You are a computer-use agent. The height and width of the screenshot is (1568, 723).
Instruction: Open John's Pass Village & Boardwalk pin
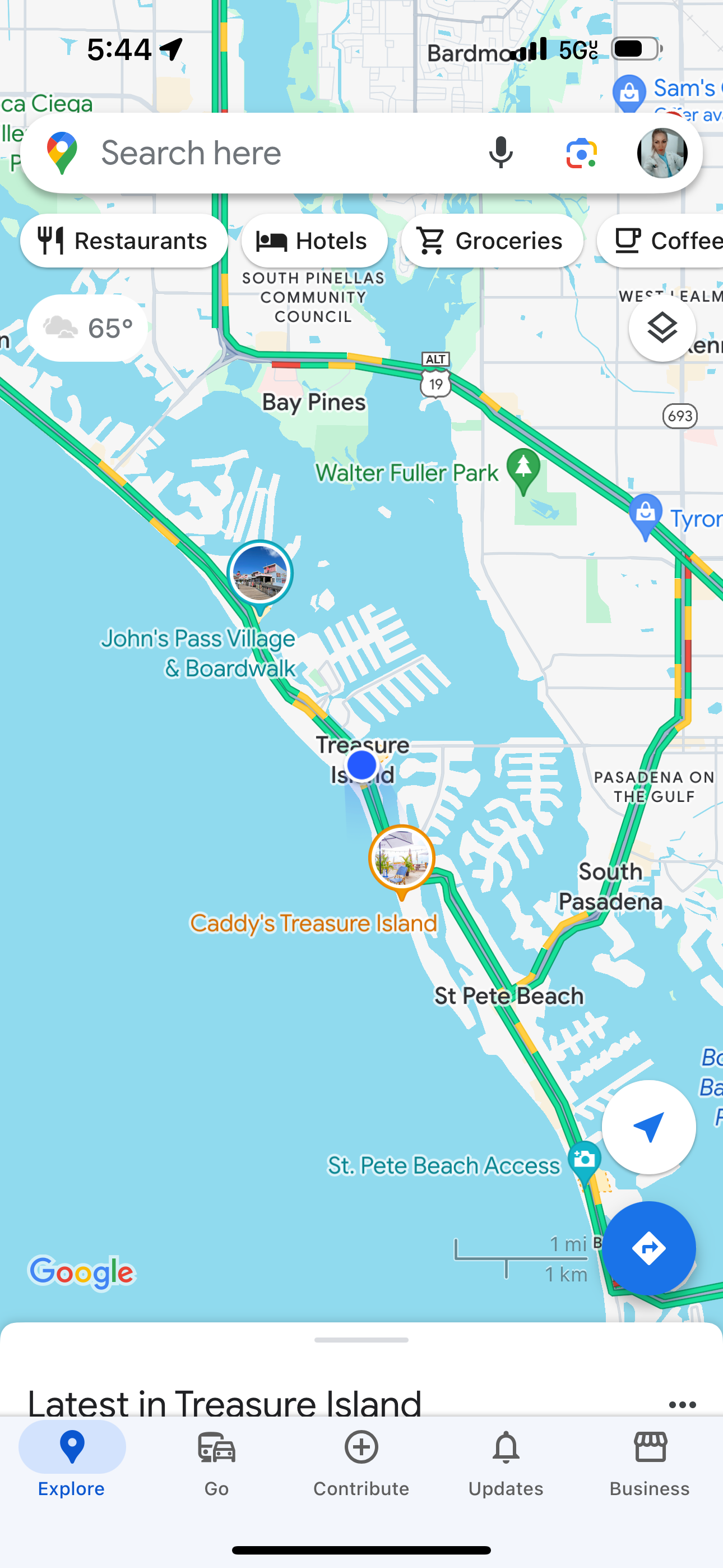pyautogui.click(x=261, y=573)
